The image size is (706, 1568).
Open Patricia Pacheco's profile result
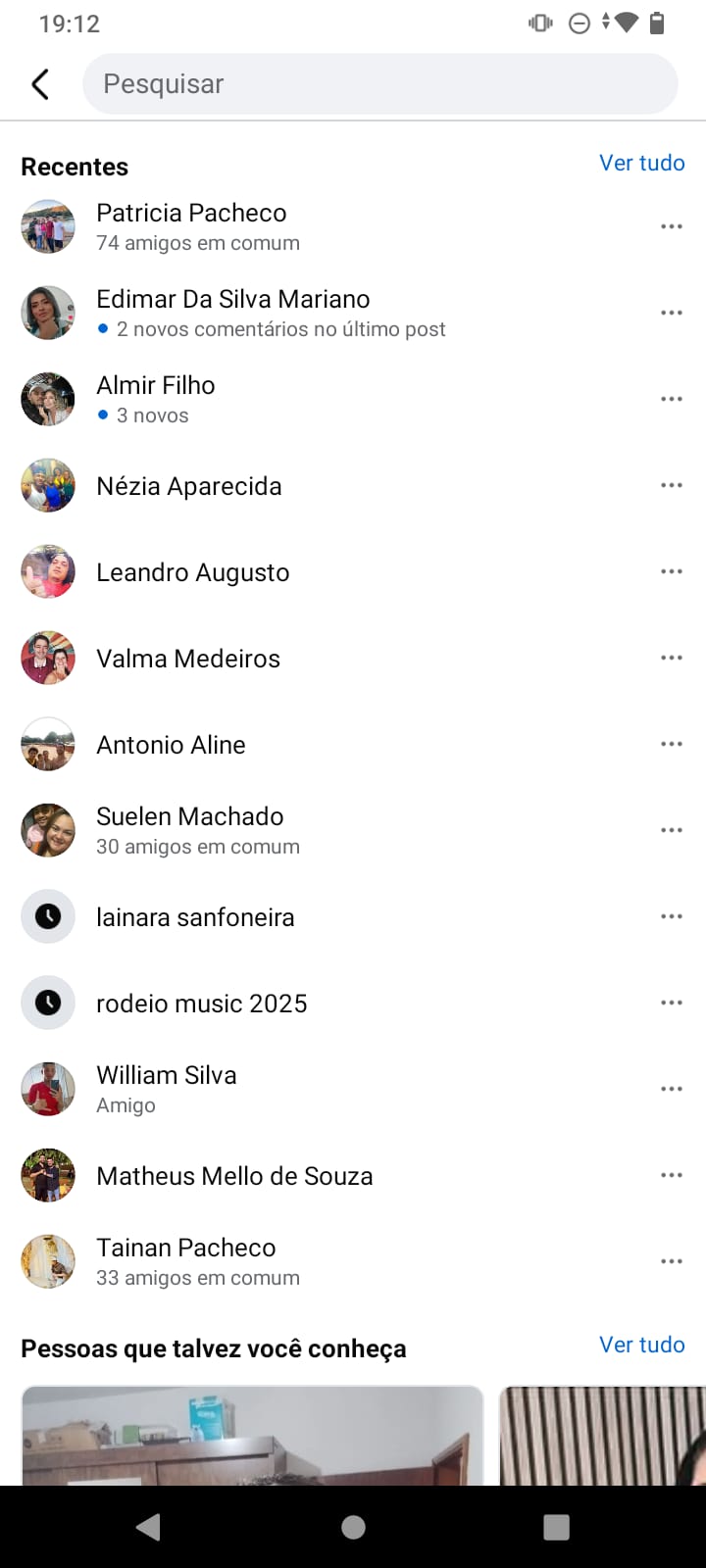(191, 225)
